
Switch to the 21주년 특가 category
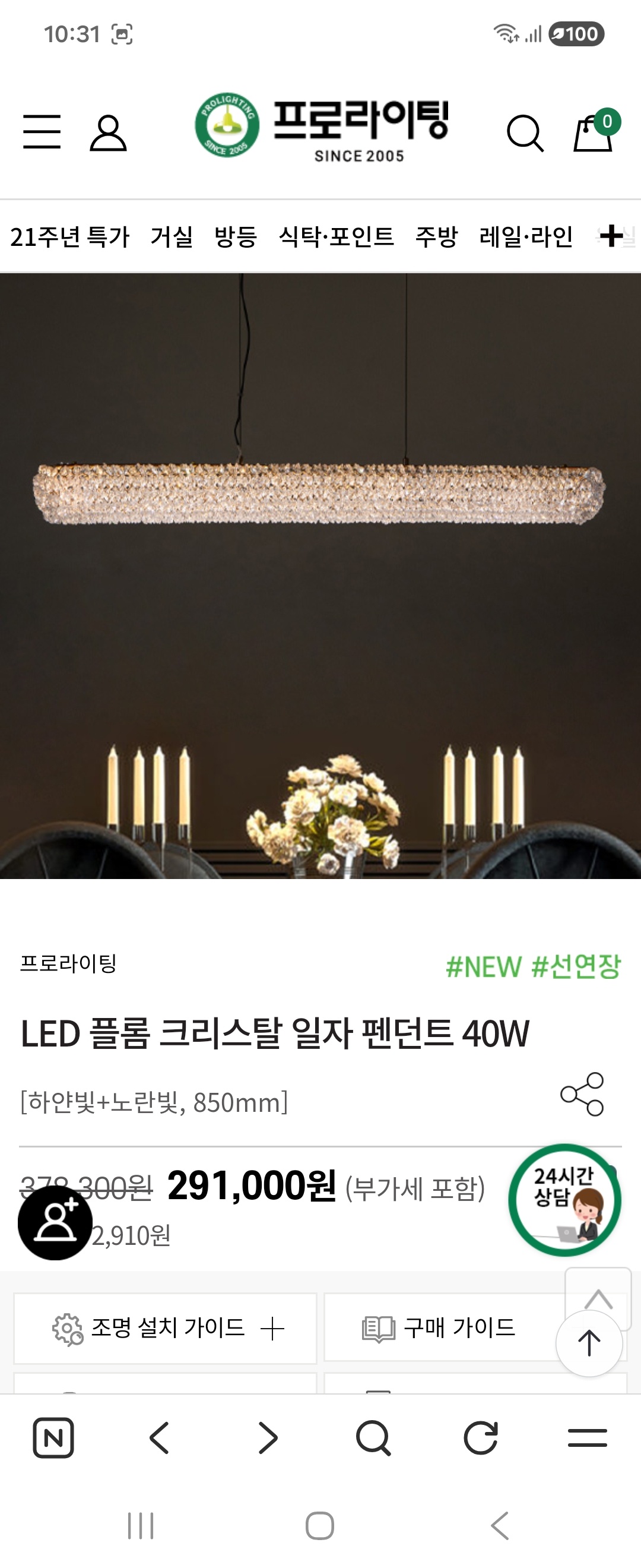70,236
